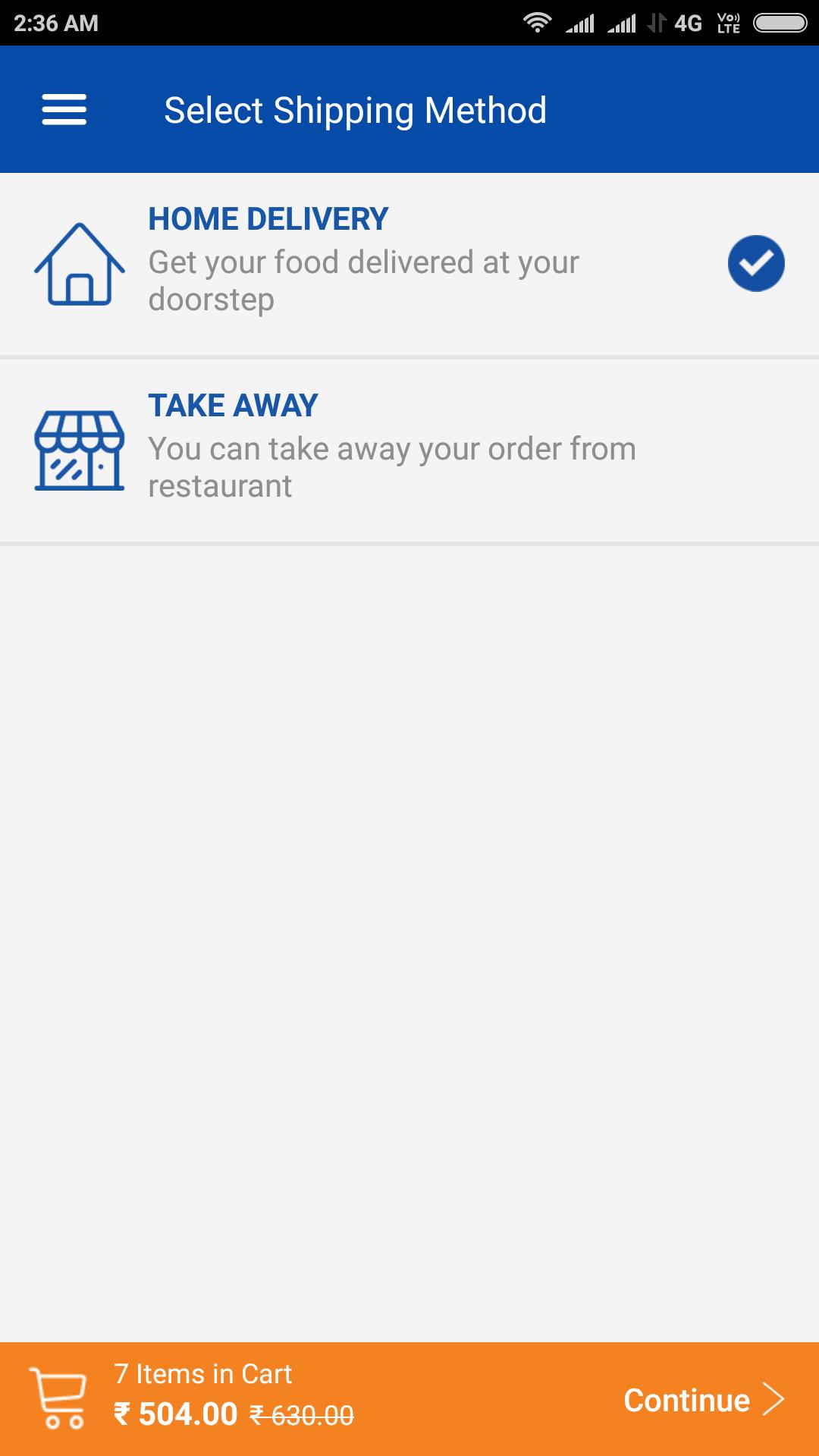The width and height of the screenshot is (819, 1456).
Task: Click the Select Shipping Method title
Action: 355,110
